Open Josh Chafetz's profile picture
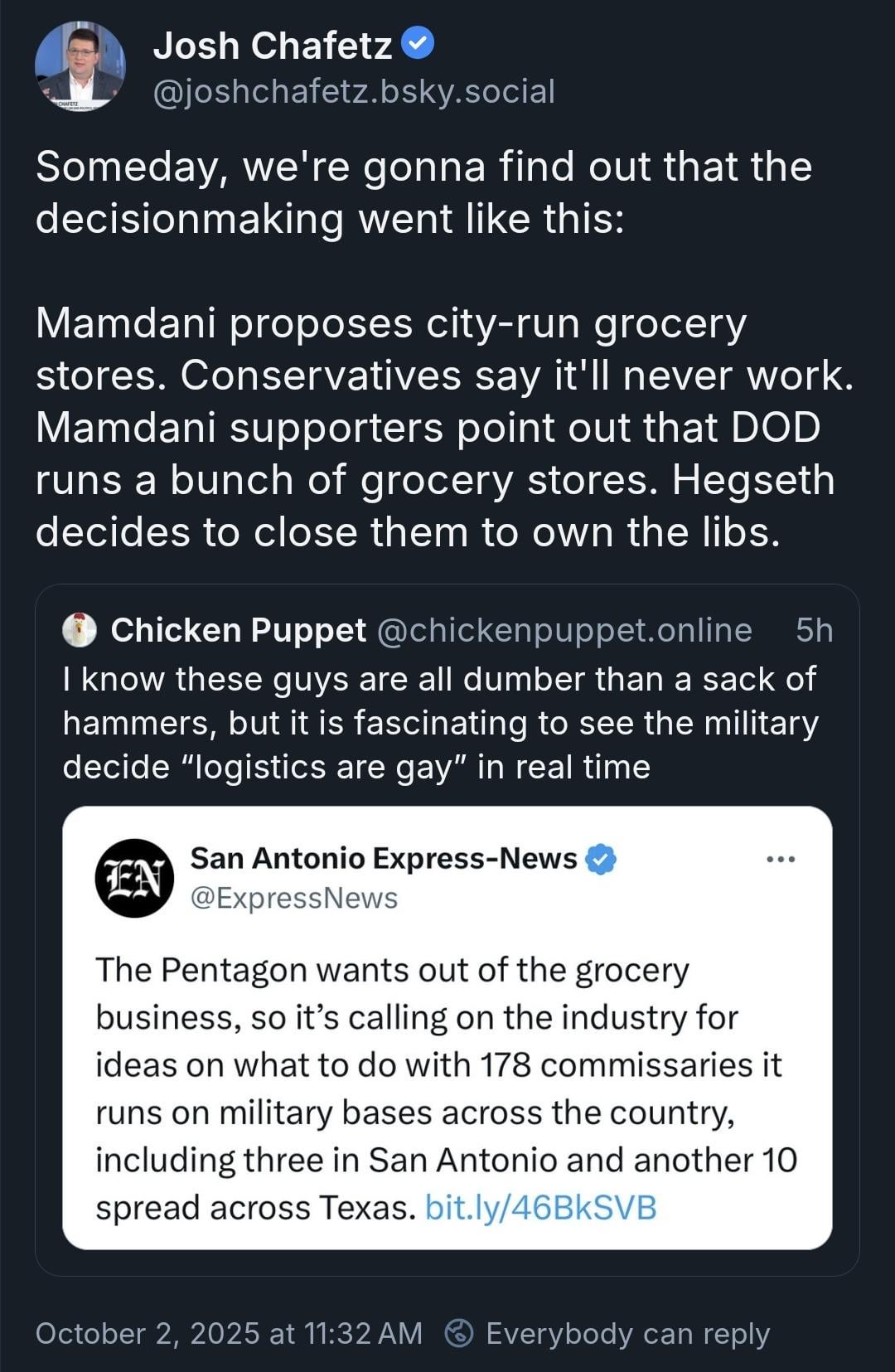This screenshot has width=895, height=1372. coord(80,67)
